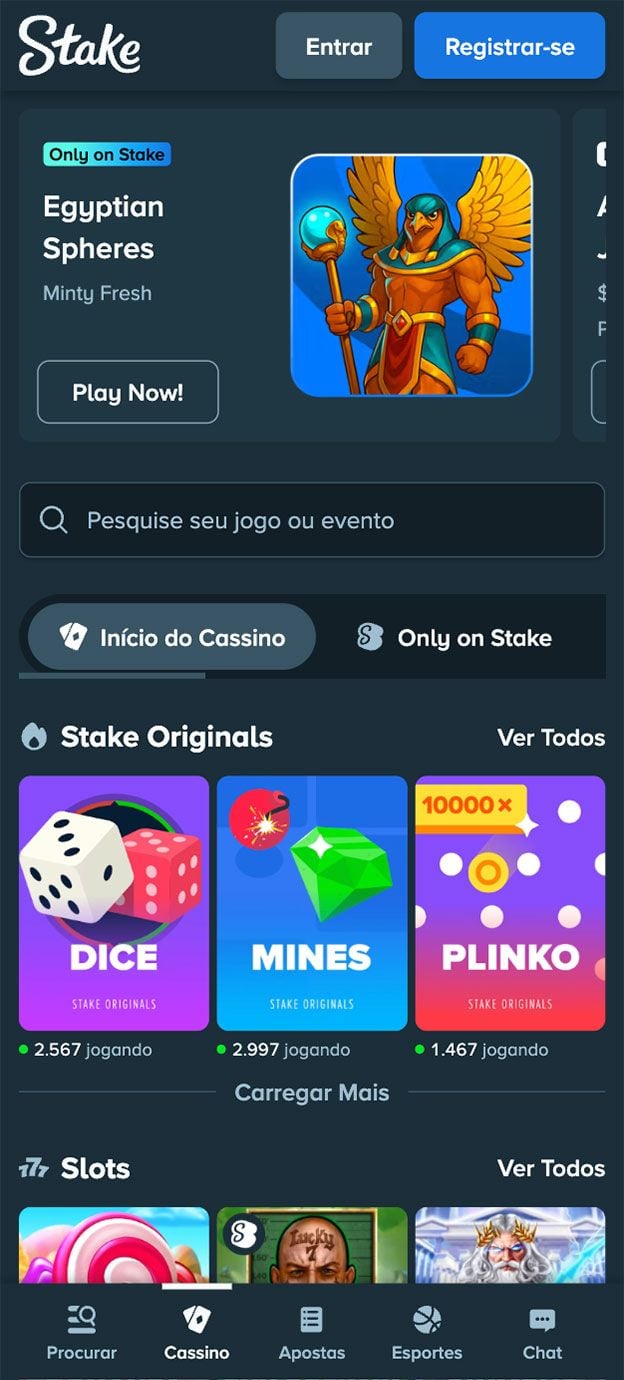Open the Registrar-se sign-up button
624x1380 pixels.
pyautogui.click(x=509, y=46)
